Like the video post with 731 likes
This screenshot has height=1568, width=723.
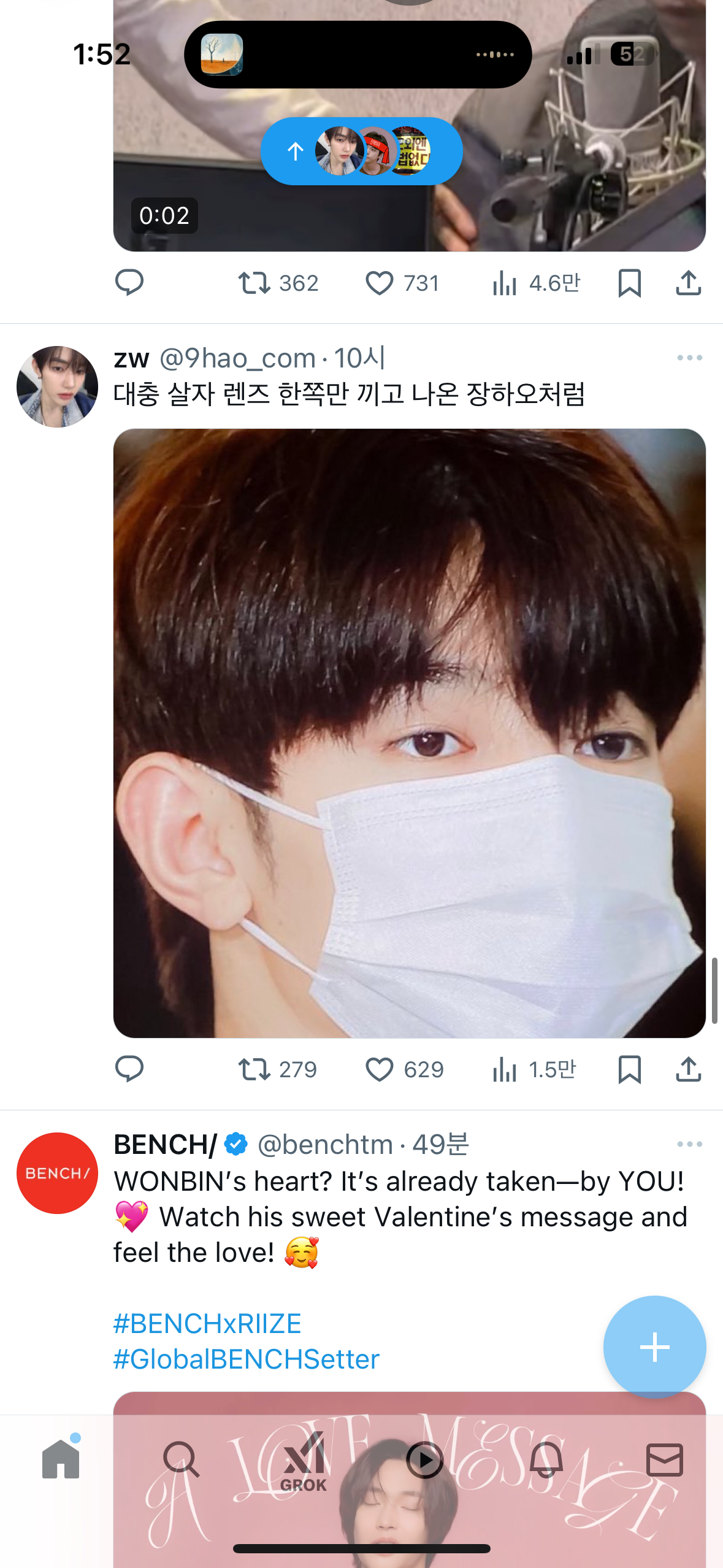pos(380,283)
